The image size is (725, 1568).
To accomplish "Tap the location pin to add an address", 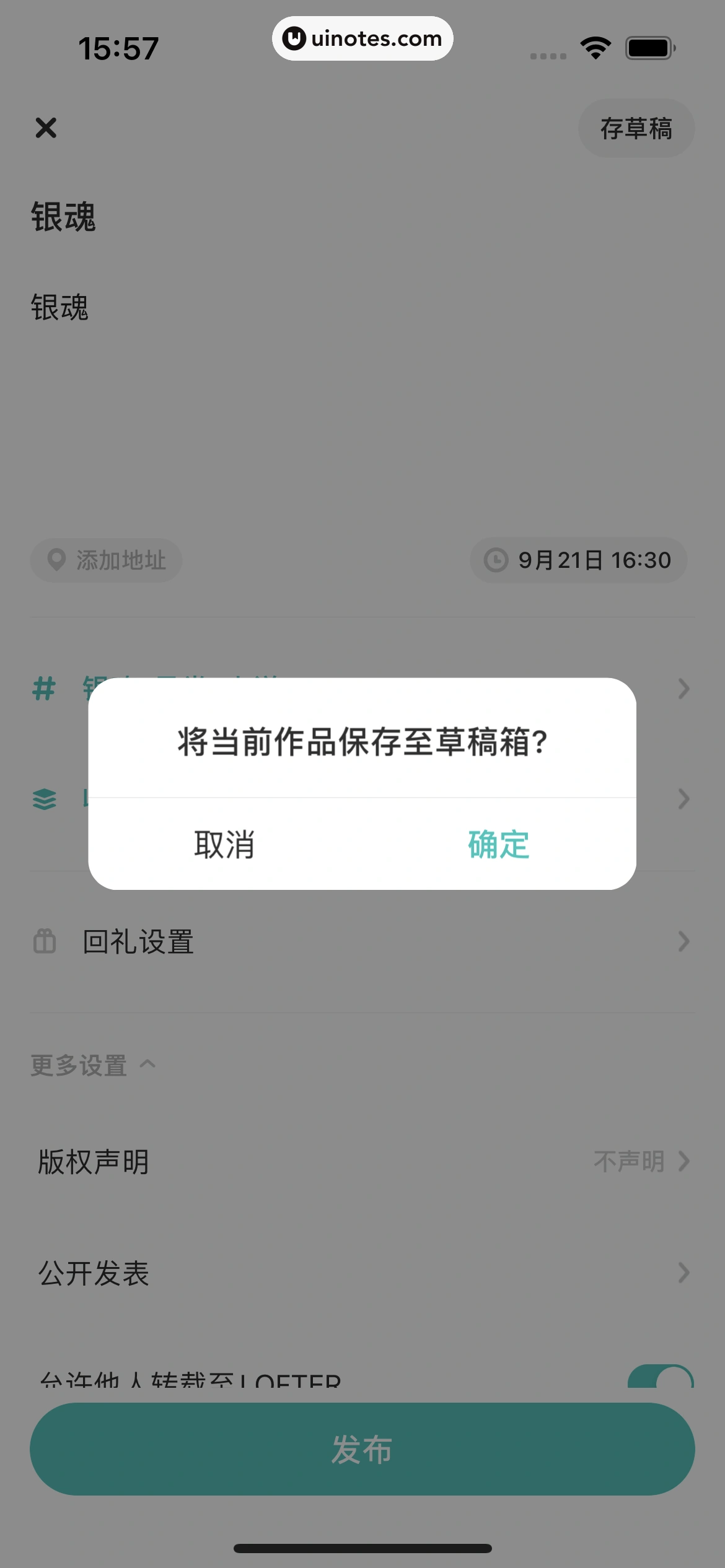I will (56, 560).
